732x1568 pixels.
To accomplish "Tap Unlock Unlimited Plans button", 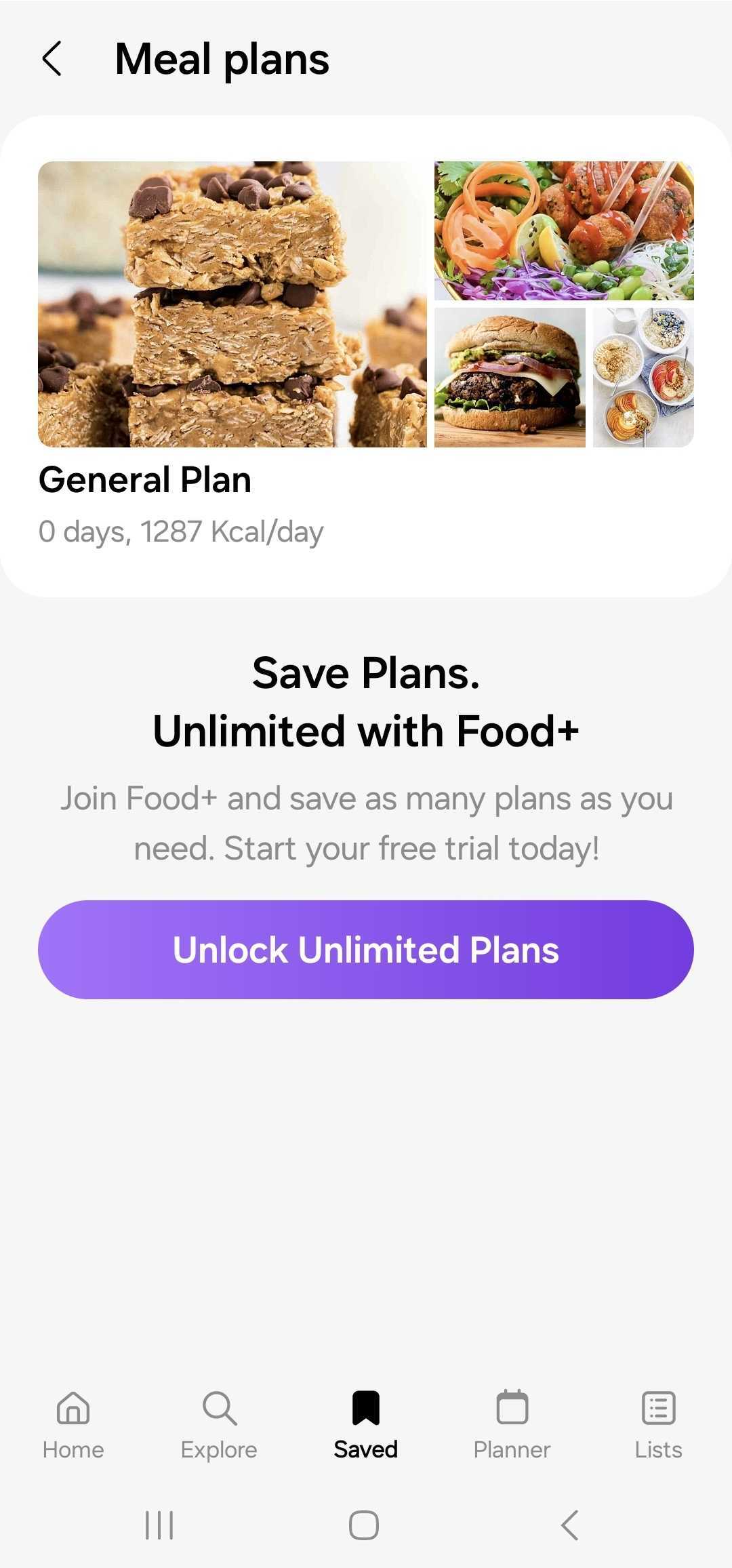I will (x=366, y=949).
